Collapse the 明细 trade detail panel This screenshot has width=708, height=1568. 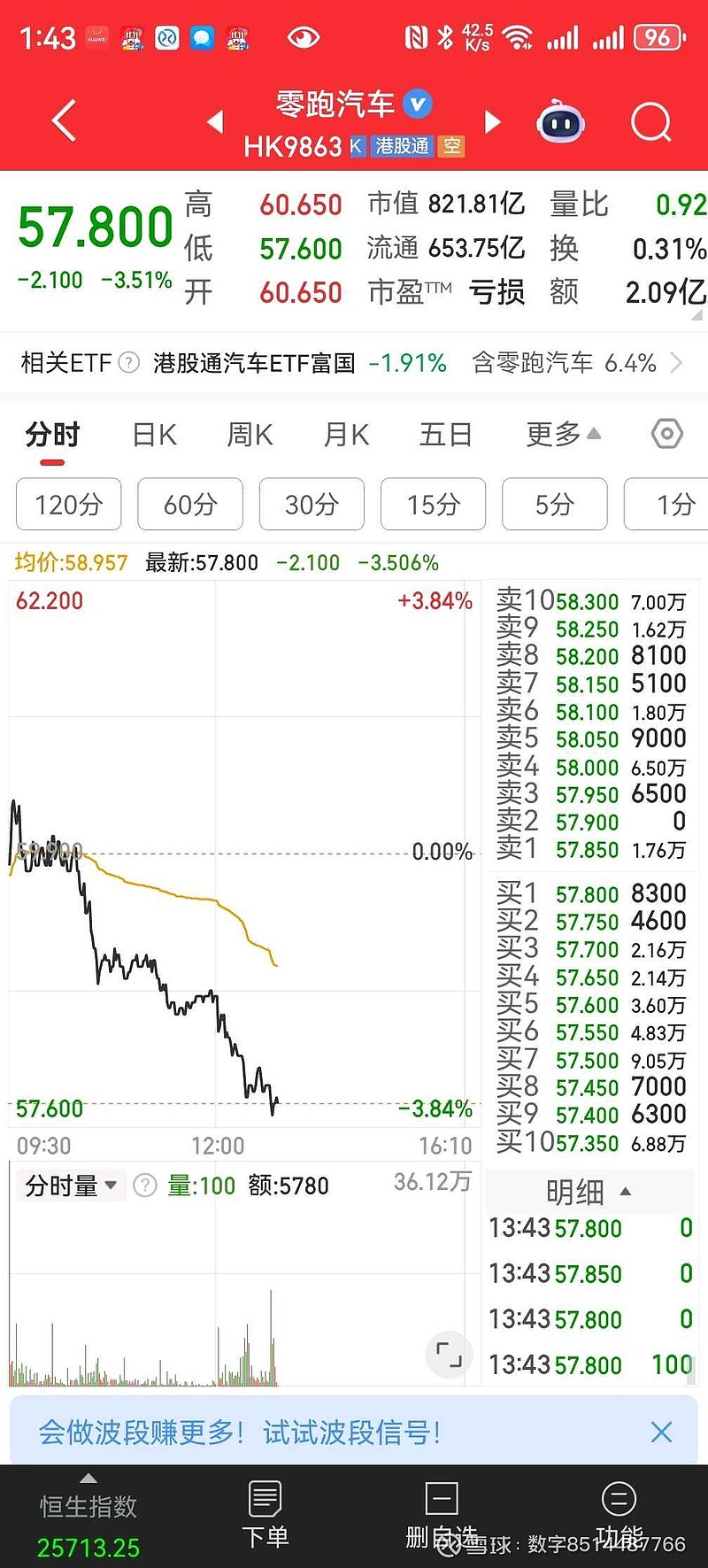627,1192
